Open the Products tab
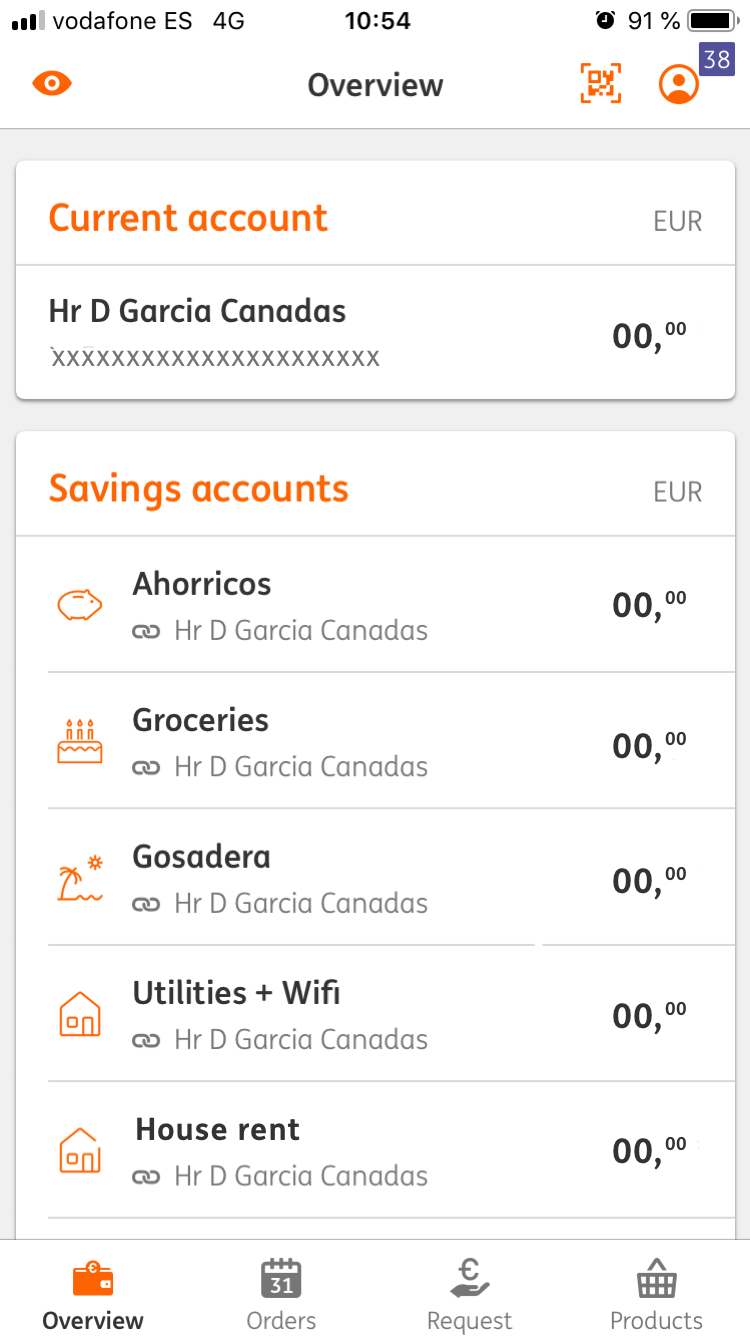This screenshot has height=1338, width=750. click(x=656, y=1294)
